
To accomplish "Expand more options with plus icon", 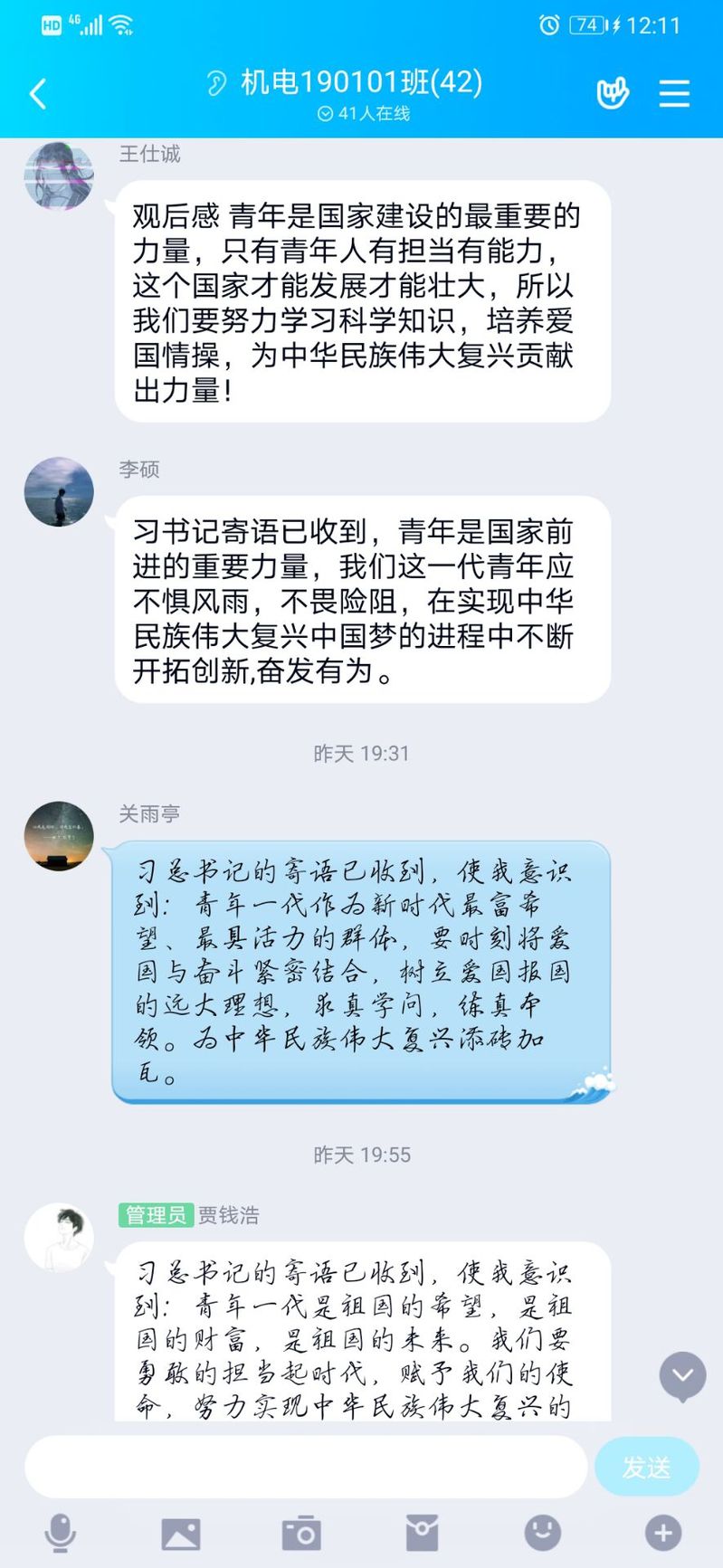I will click(x=663, y=1534).
